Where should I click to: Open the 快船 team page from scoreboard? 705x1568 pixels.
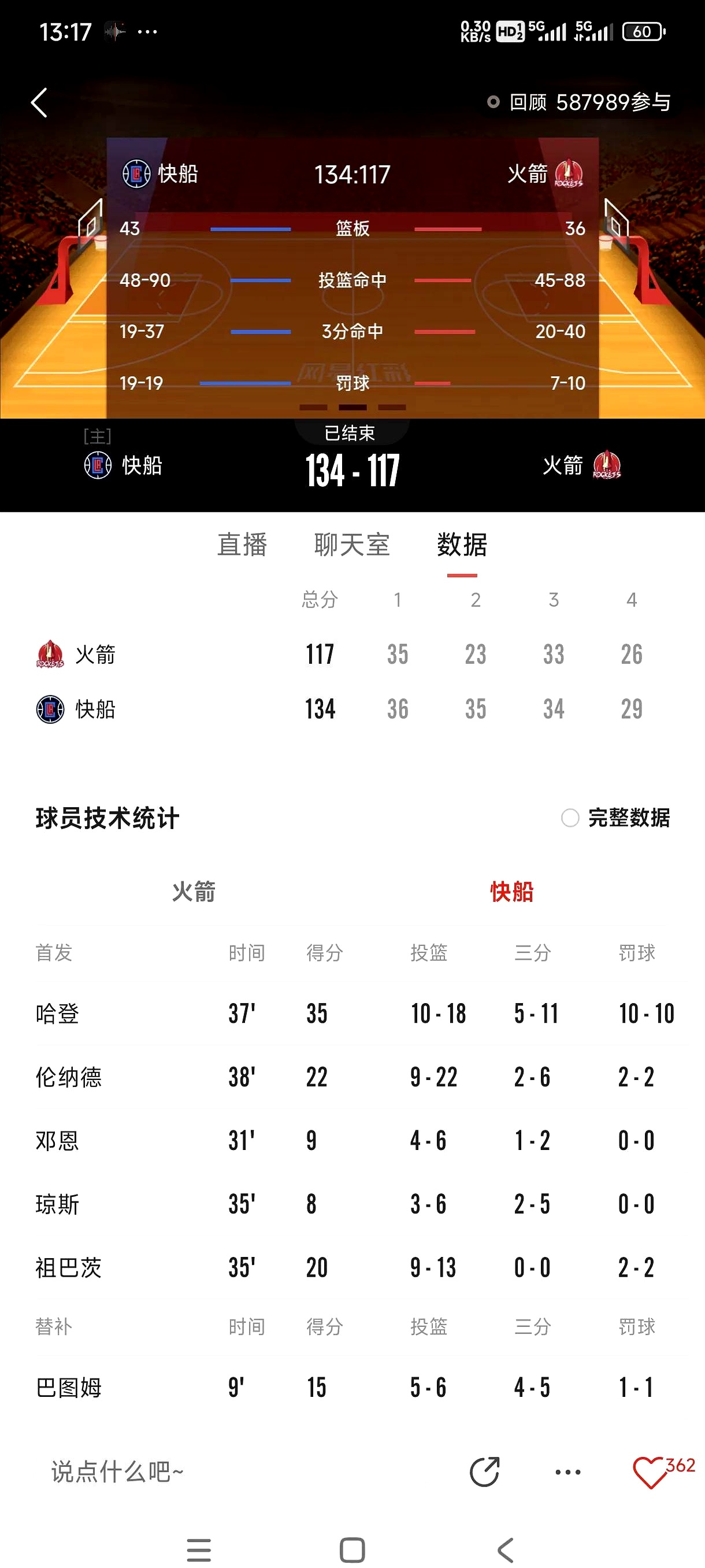tap(124, 465)
